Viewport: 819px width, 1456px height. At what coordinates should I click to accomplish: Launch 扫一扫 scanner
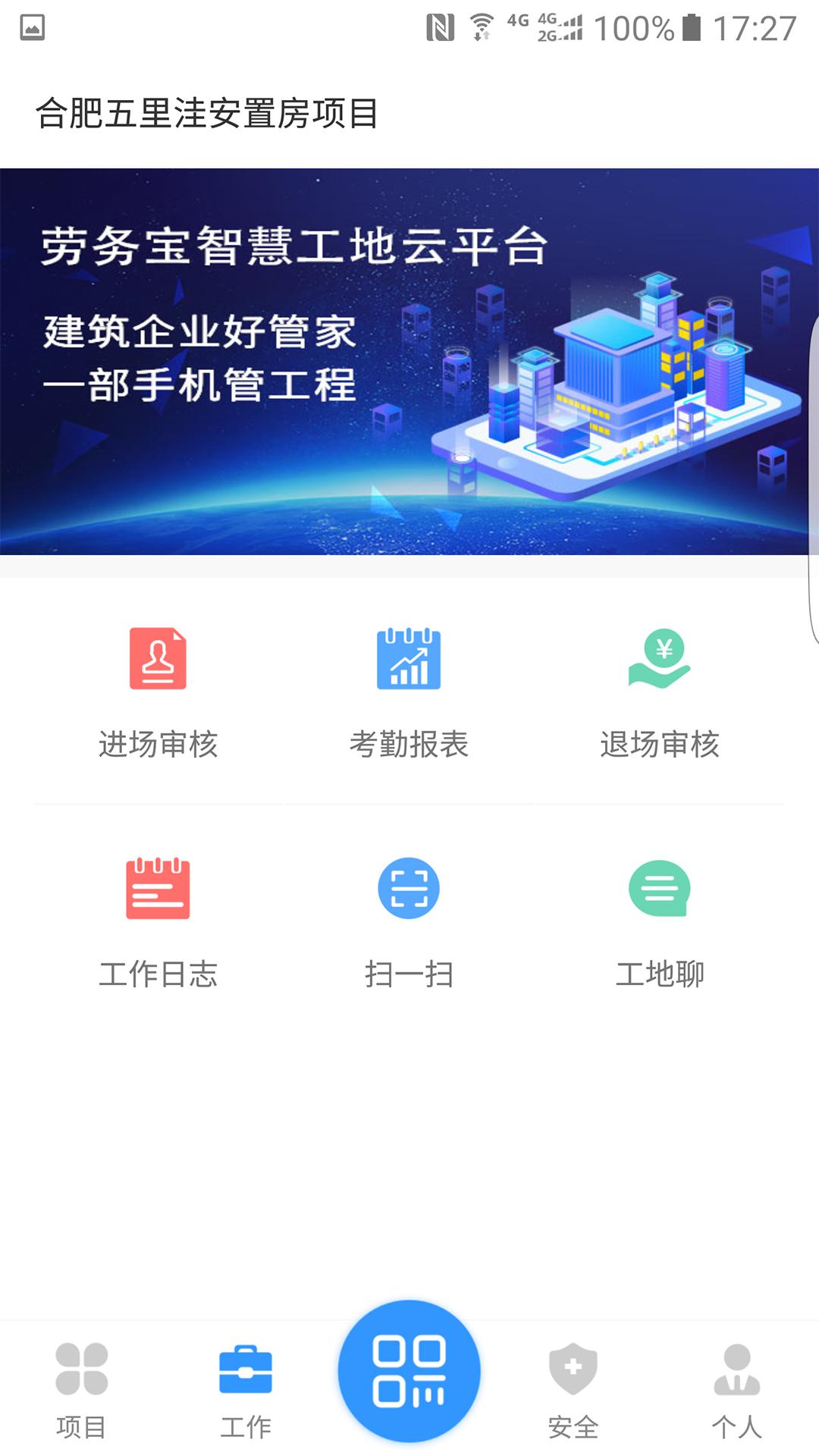point(409,921)
